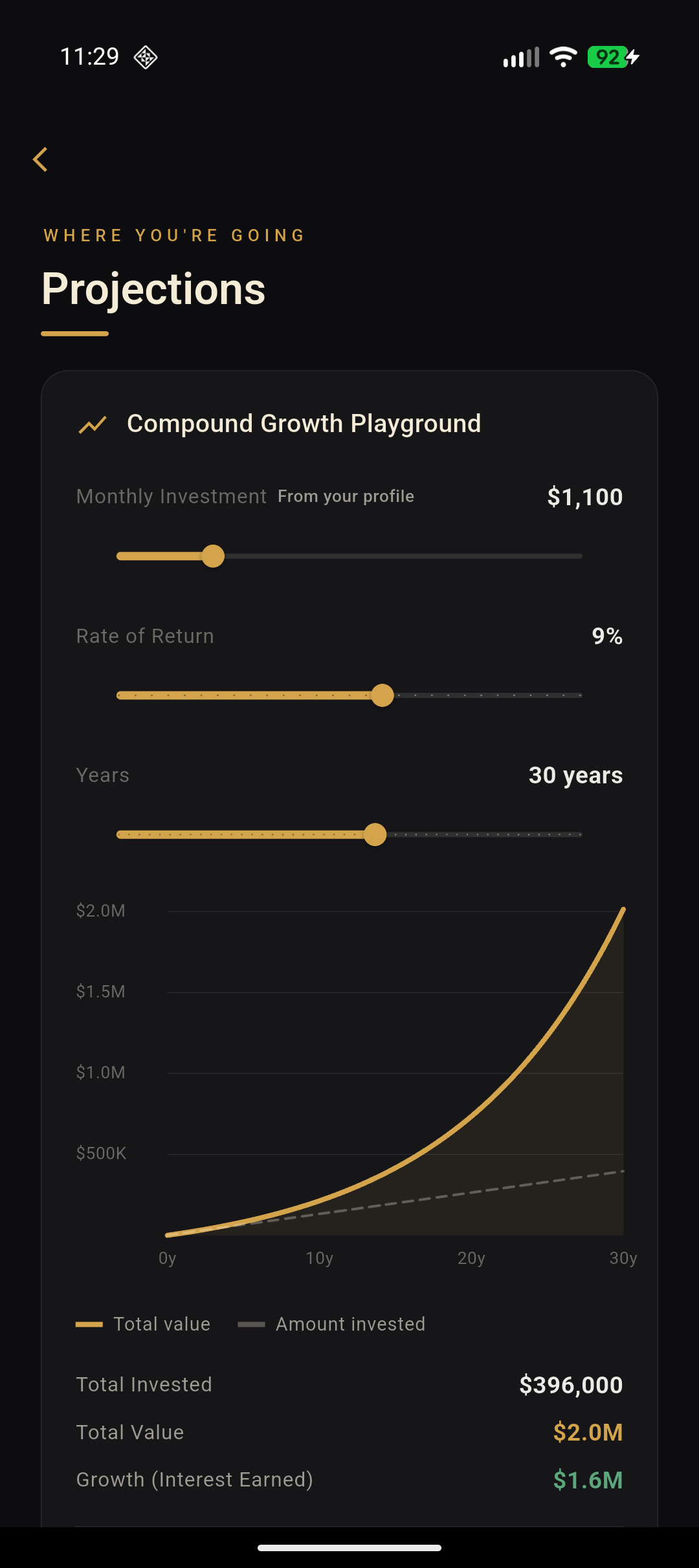This screenshot has width=699, height=1568.
Task: Tap the Monthly Investment slider handle
Action: point(213,556)
